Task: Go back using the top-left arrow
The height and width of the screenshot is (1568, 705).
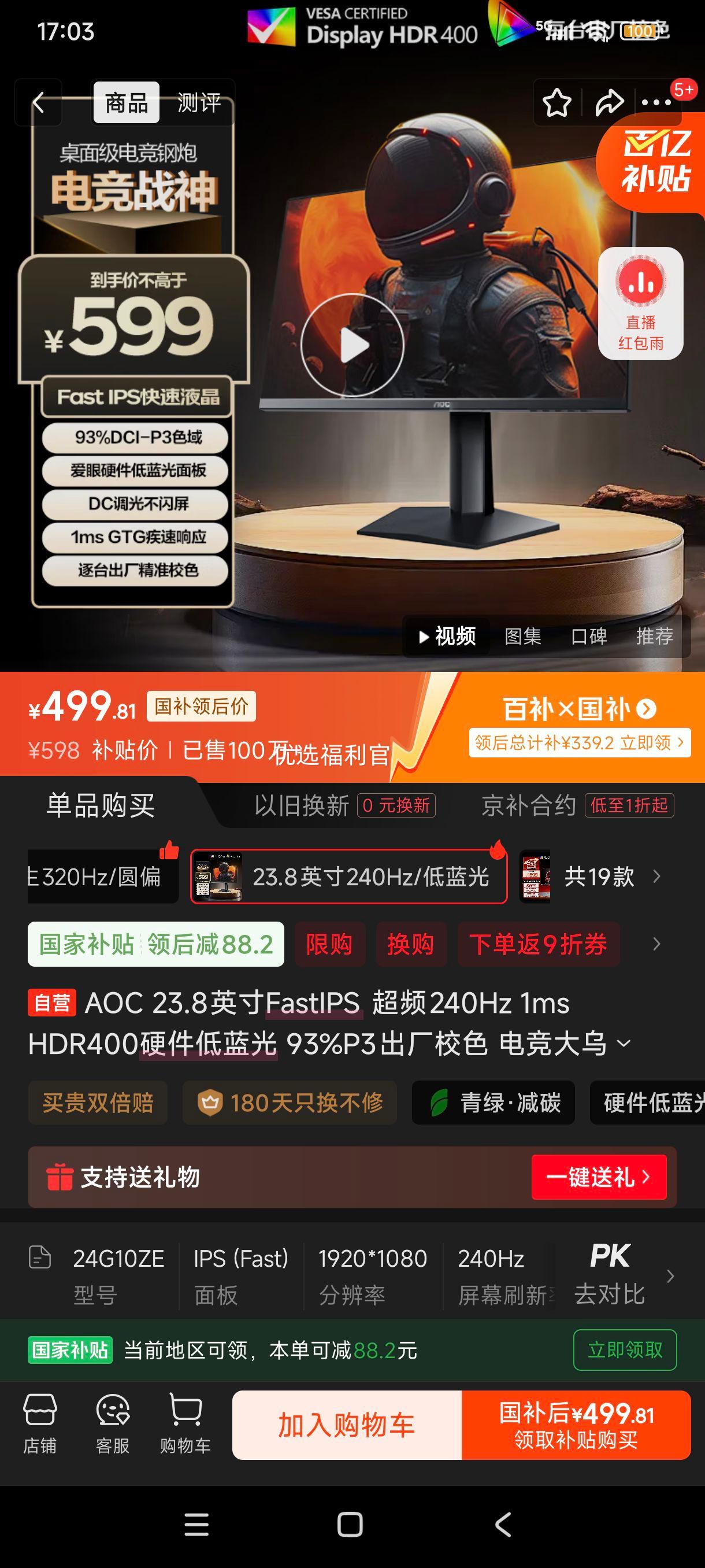Action: (38, 102)
